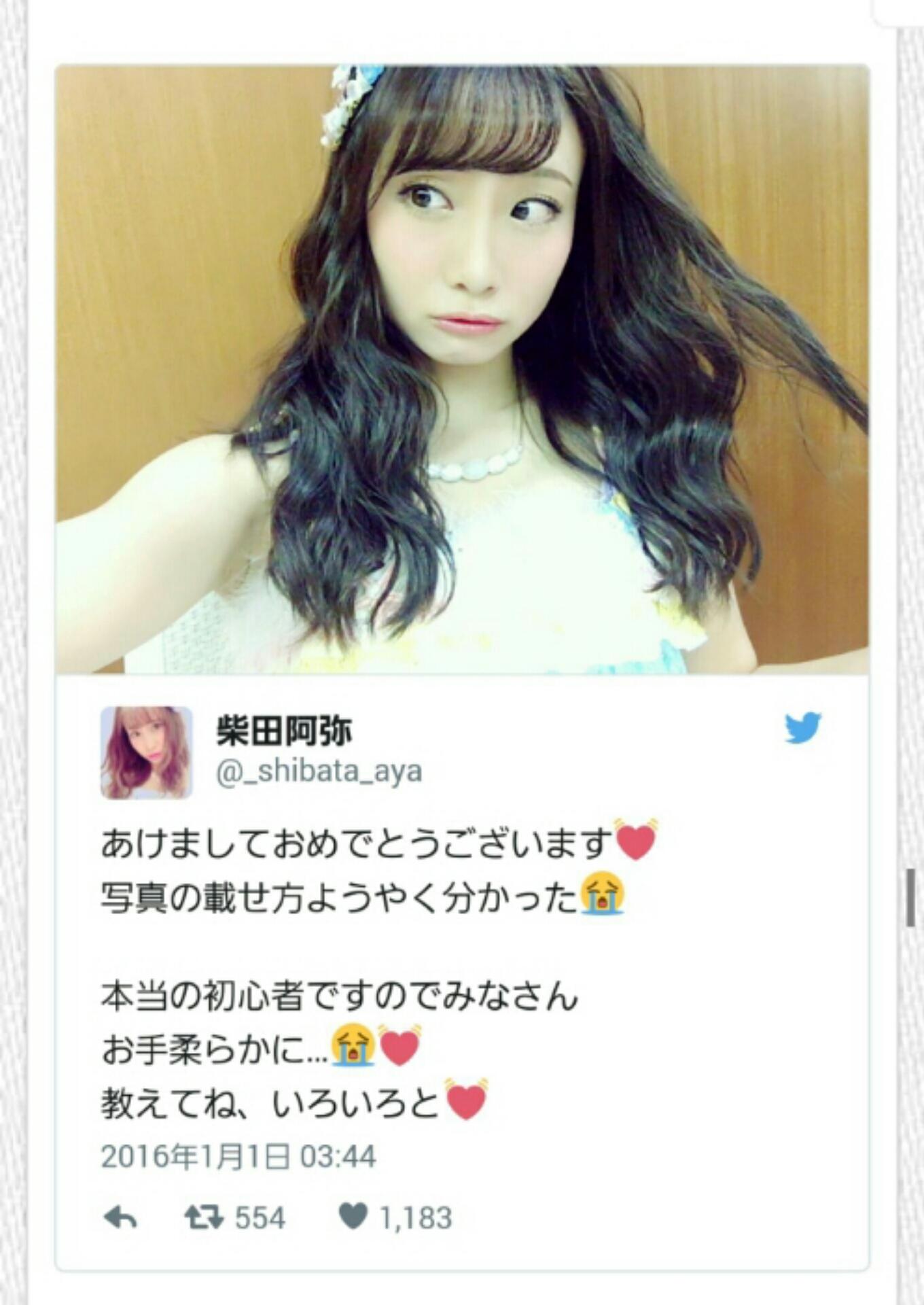The image size is (924, 1305).
Task: Open the @_shibata_aya handle link
Action: (319, 771)
